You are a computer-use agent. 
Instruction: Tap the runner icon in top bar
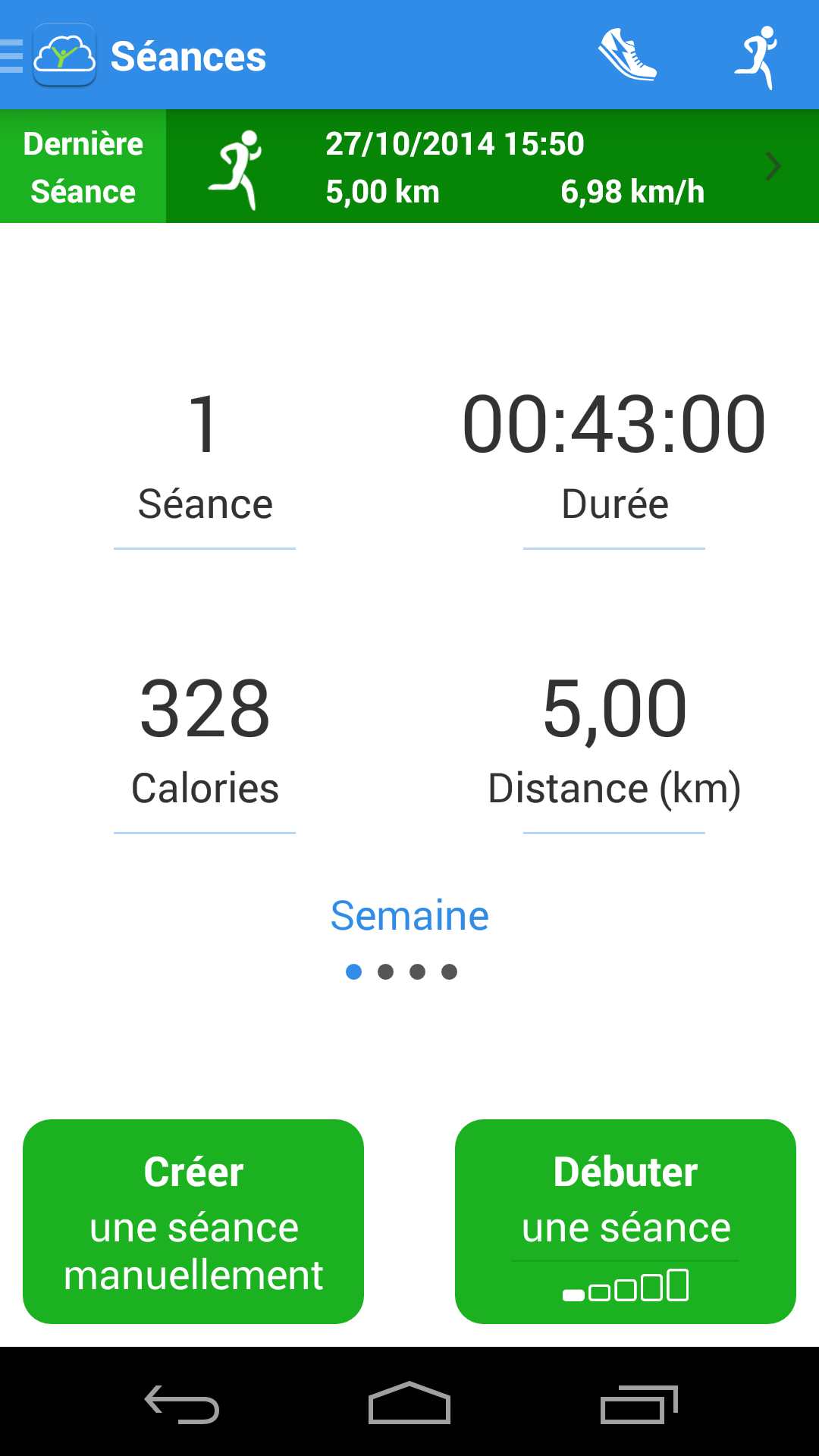pyautogui.click(x=757, y=56)
